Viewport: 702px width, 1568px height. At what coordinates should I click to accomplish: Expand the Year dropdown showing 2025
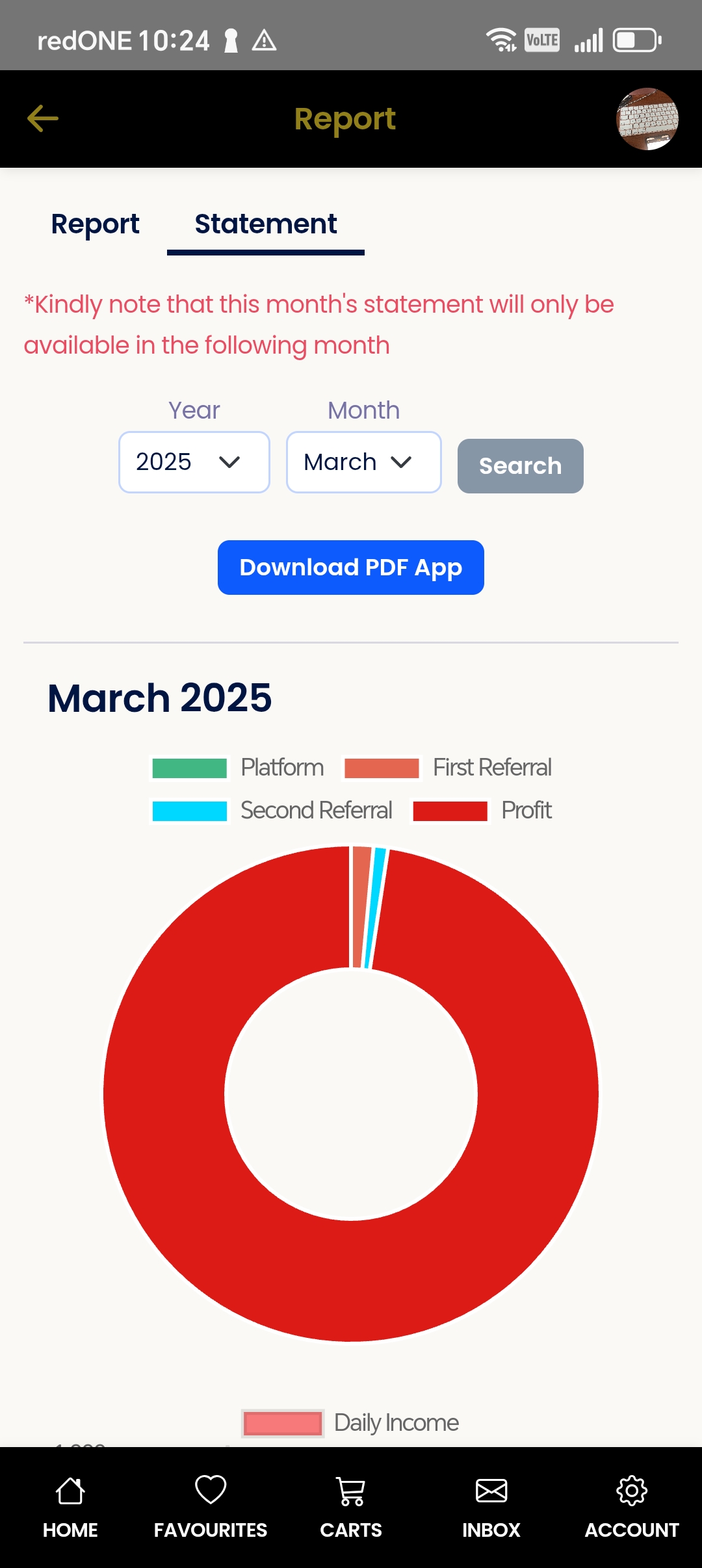click(x=194, y=462)
